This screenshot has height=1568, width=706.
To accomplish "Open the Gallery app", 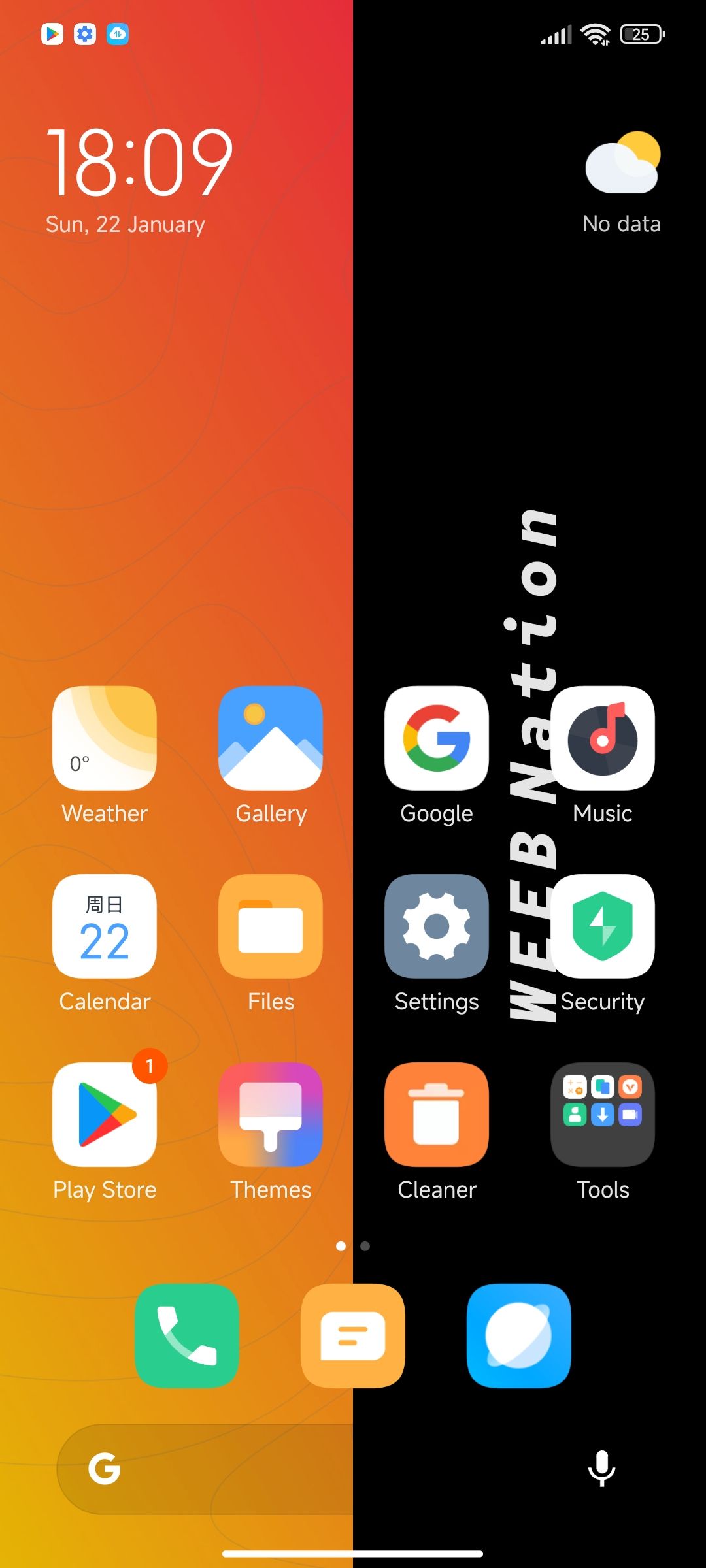I will [x=271, y=738].
